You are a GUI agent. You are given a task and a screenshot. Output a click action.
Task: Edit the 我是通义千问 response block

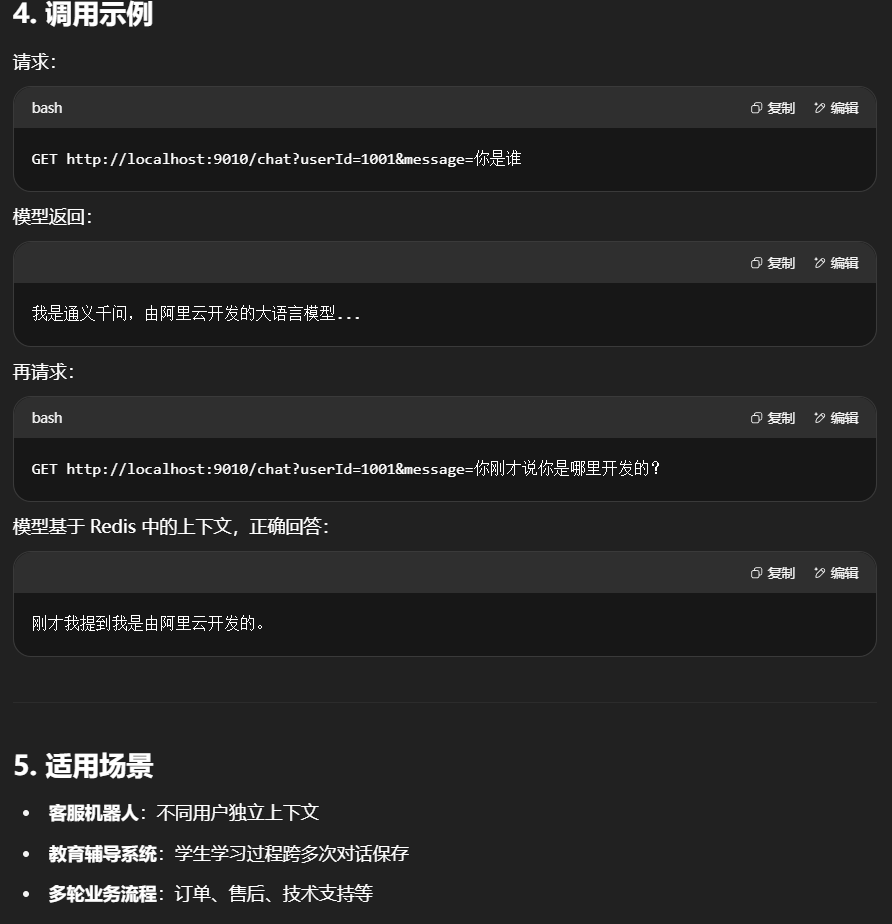click(836, 263)
